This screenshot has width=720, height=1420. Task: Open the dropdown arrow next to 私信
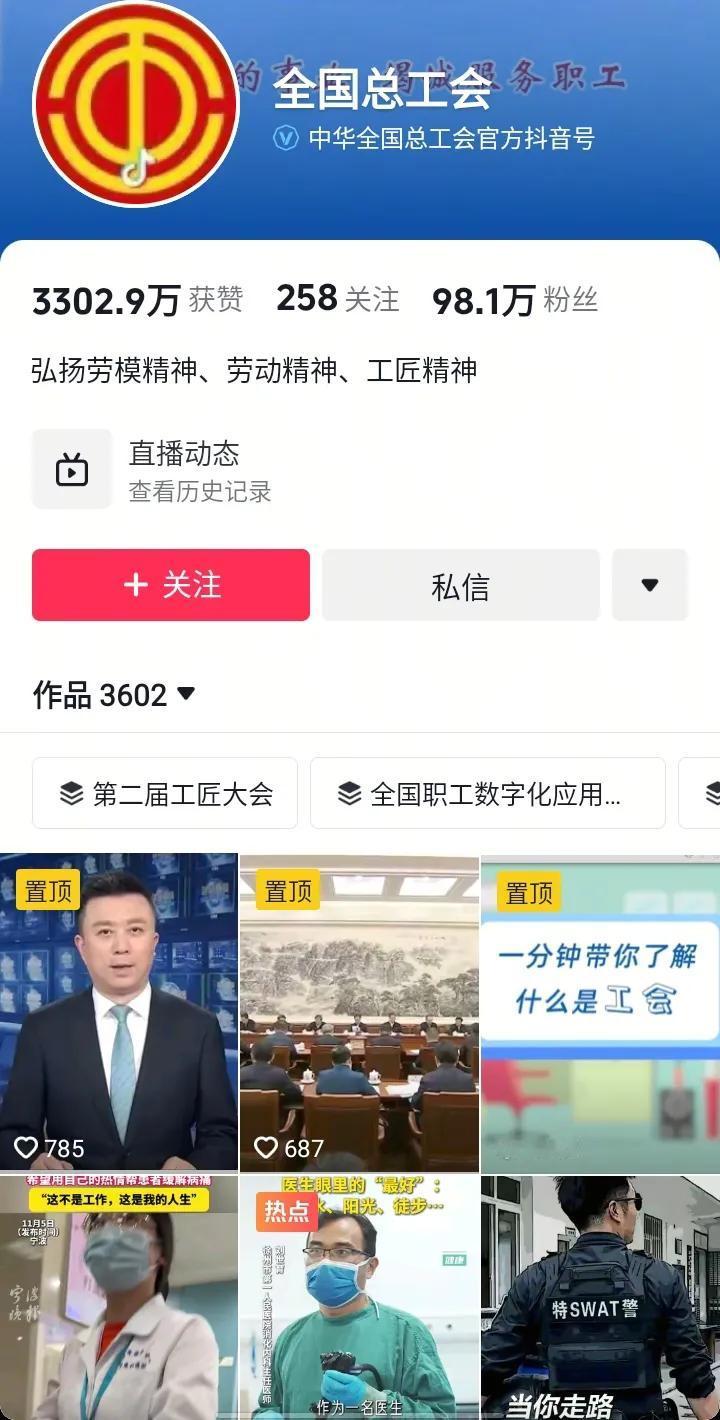(x=651, y=585)
